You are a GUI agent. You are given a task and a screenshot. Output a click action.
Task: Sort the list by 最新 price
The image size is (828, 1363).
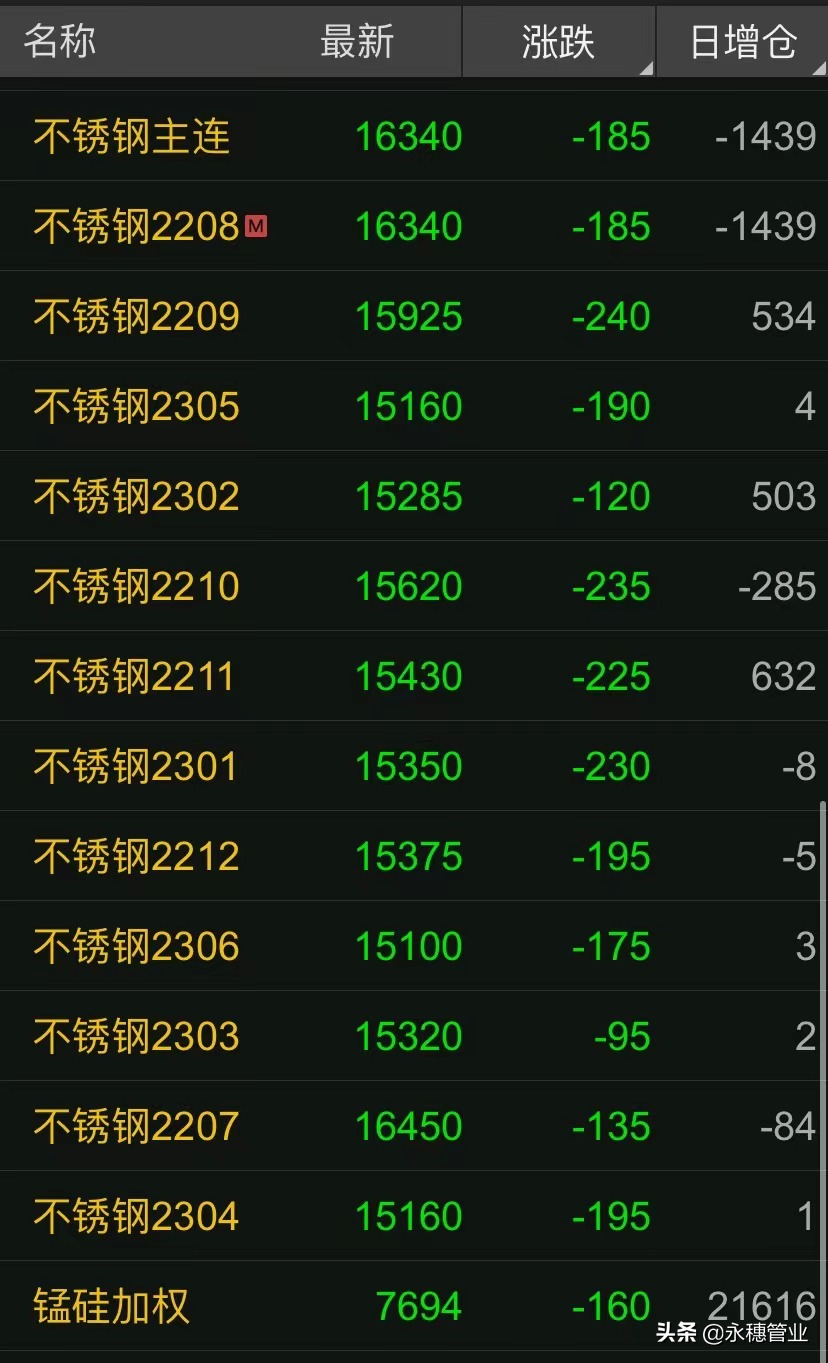[357, 42]
